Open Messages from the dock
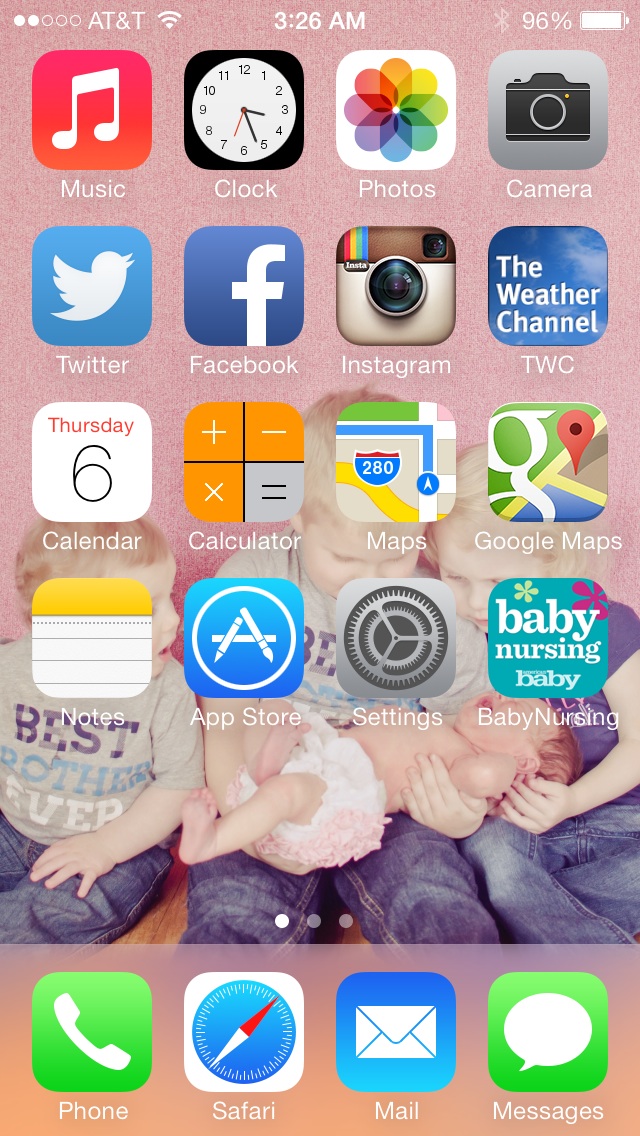This screenshot has width=640, height=1136. (x=548, y=1032)
